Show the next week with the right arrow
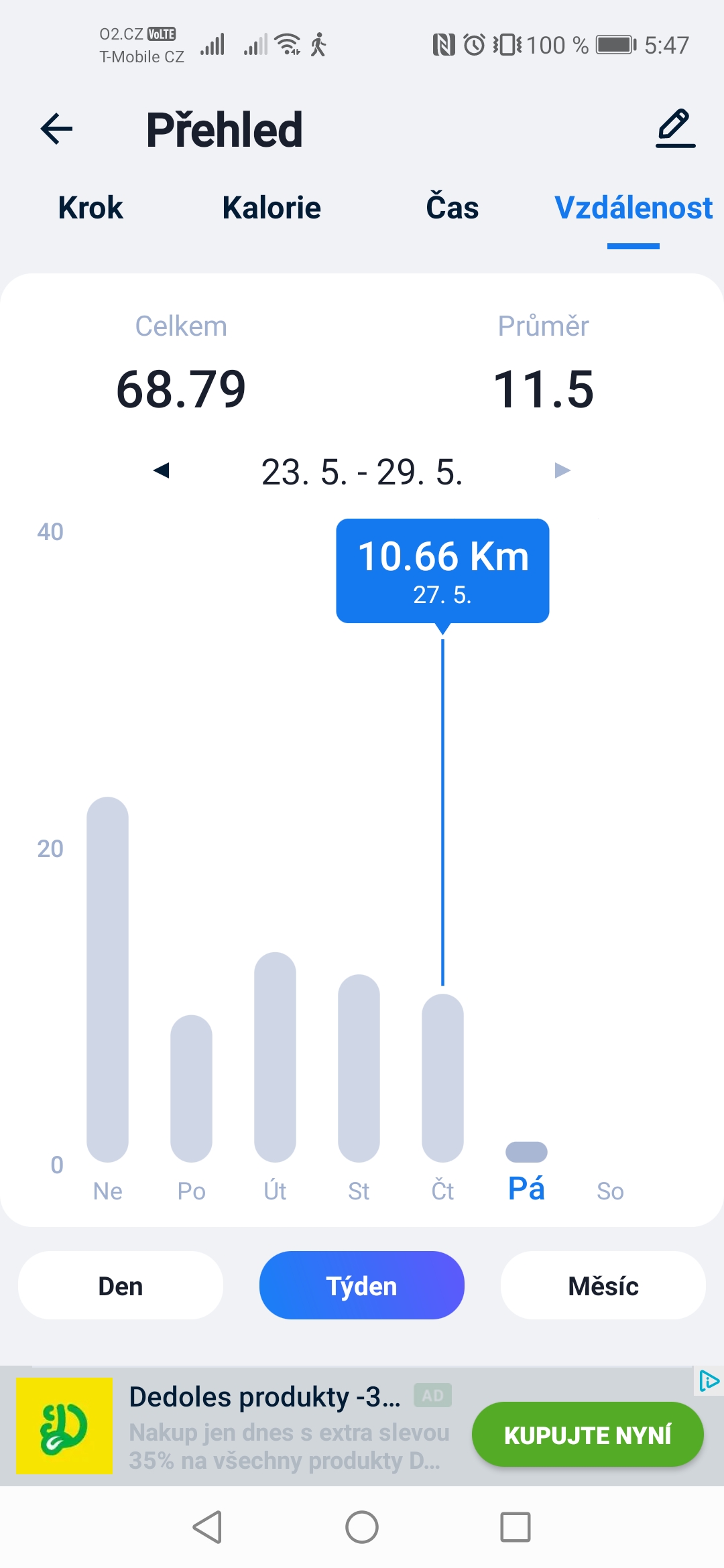This screenshot has height=1568, width=724. click(562, 470)
